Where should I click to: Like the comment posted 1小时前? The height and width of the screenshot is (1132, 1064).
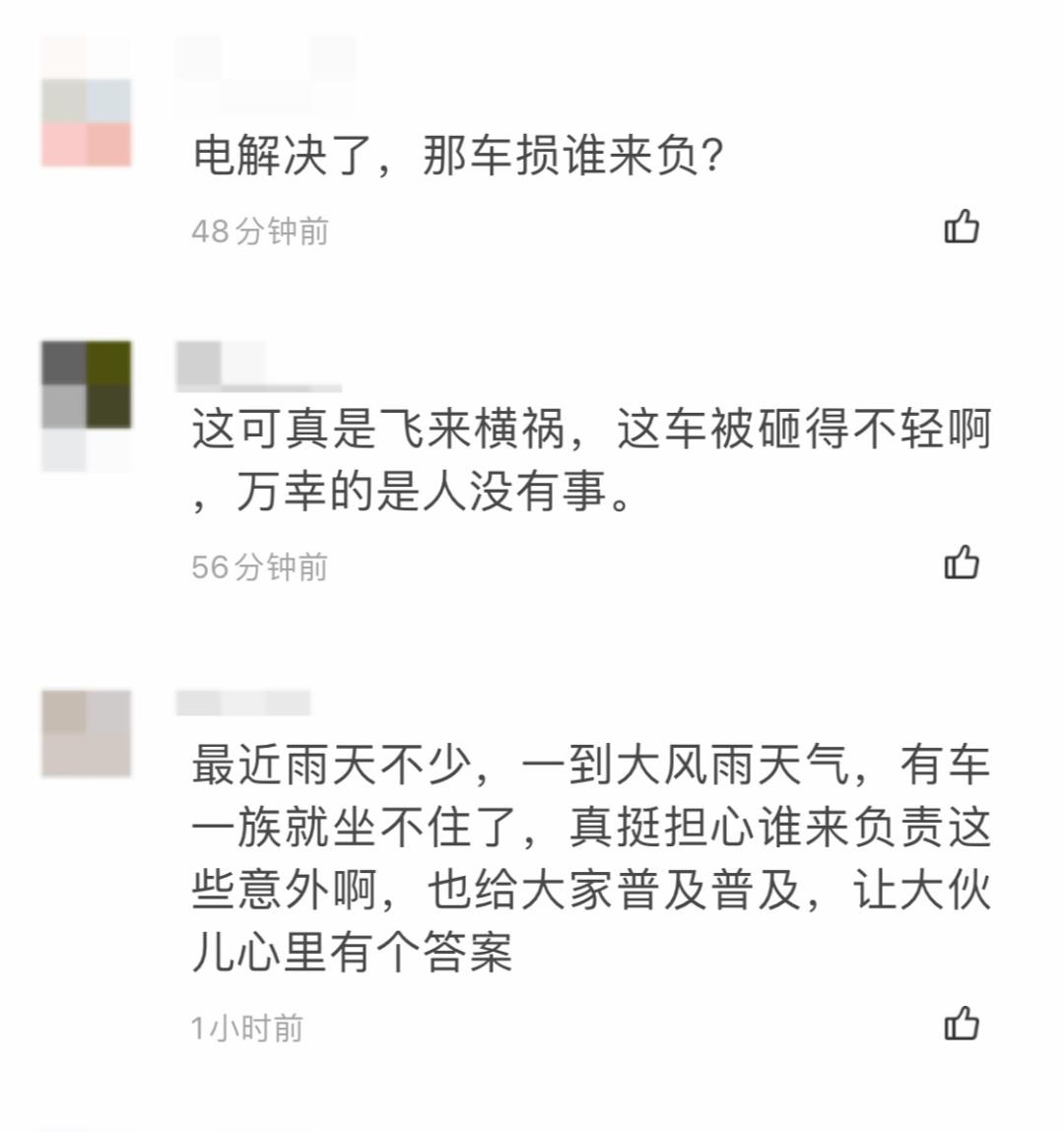click(x=962, y=1024)
